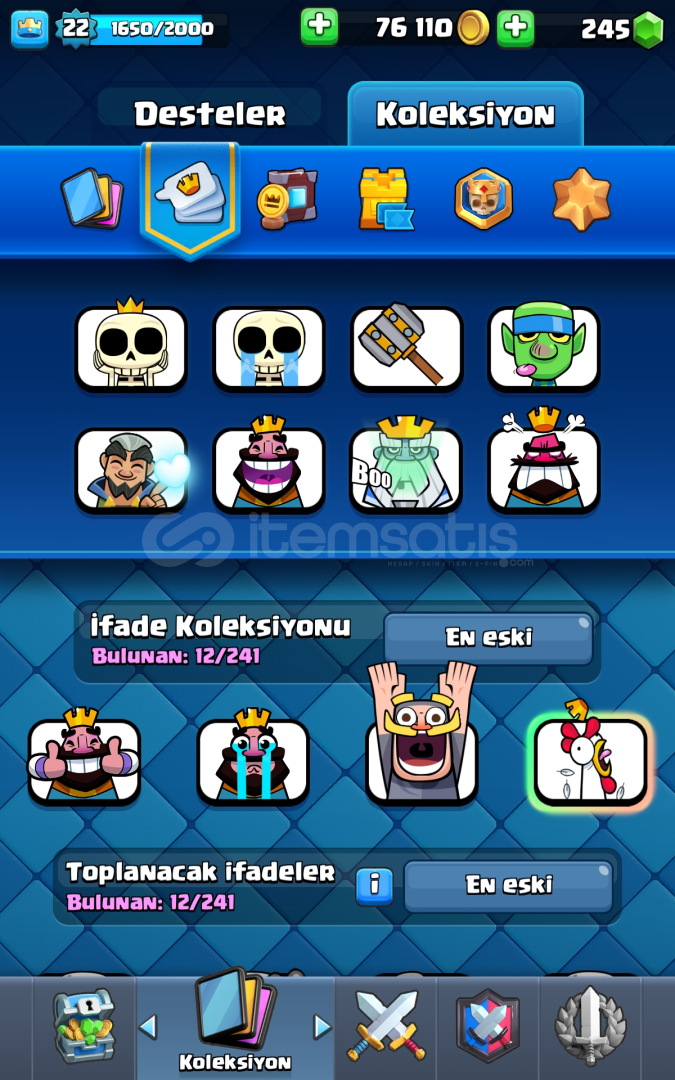Open the Koleksiyon top tab
This screenshot has width=675, height=1080.
click(x=465, y=115)
